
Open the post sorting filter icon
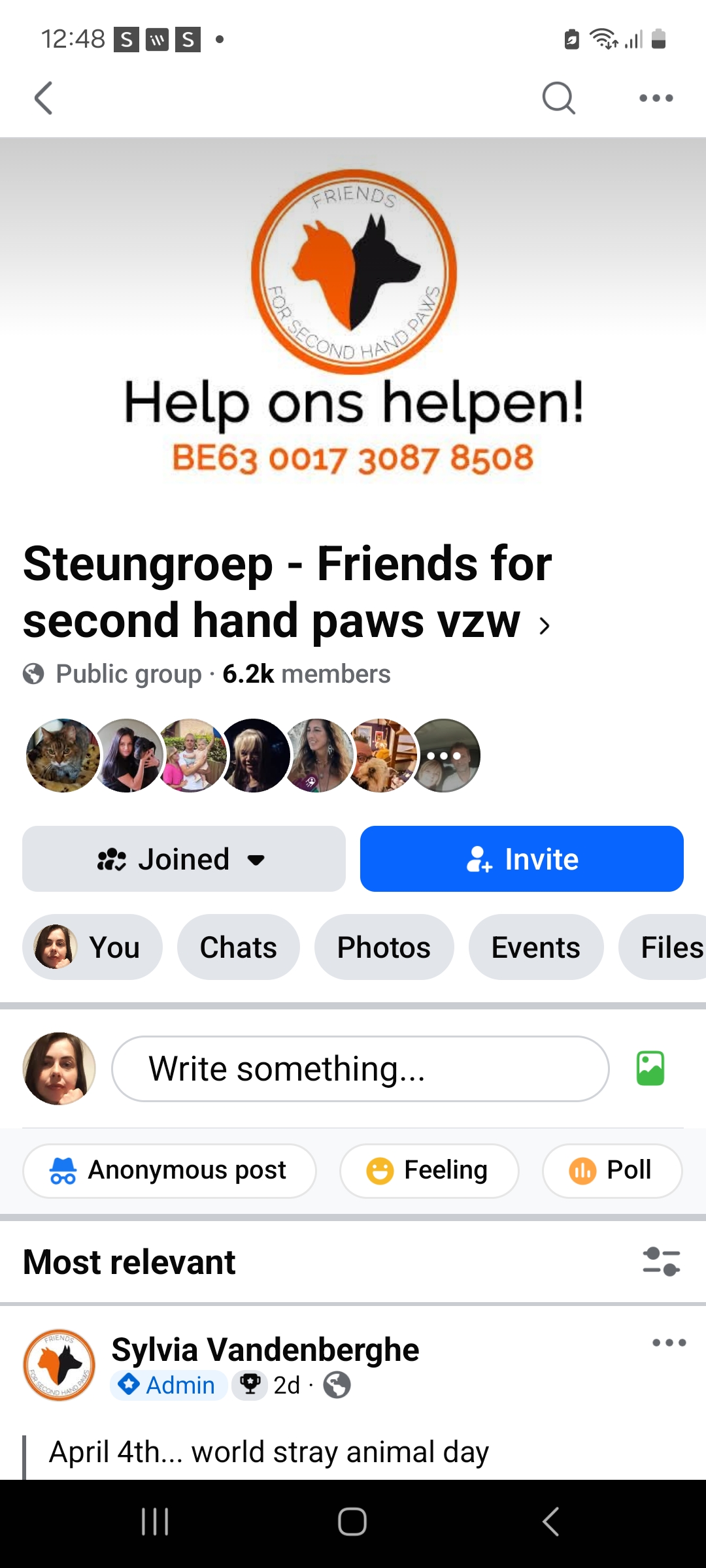[661, 1262]
